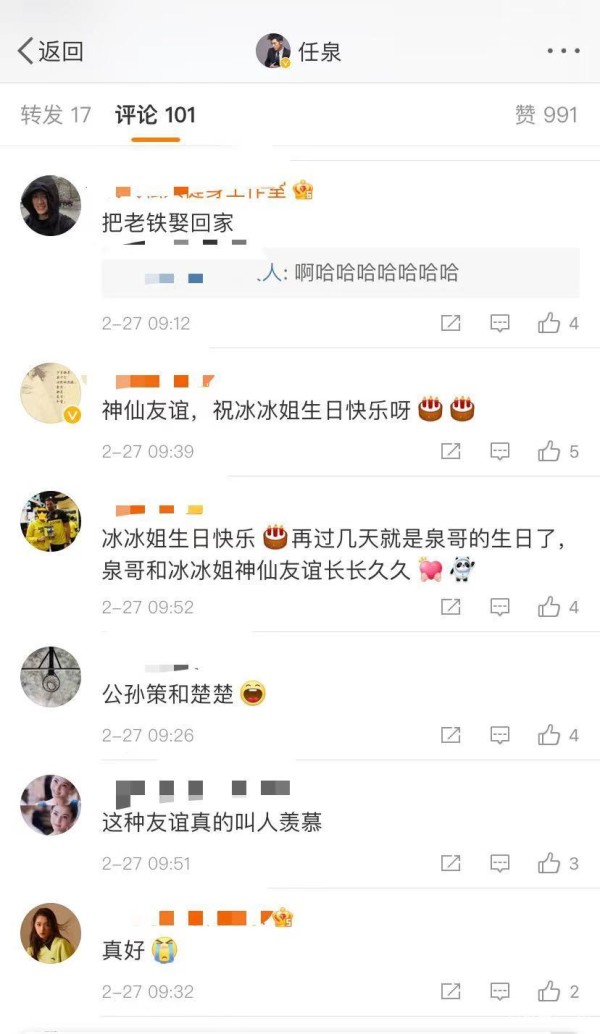The width and height of the screenshot is (600, 1034).
Task: Repost the comment 把老铁娶回家
Action: (x=450, y=323)
